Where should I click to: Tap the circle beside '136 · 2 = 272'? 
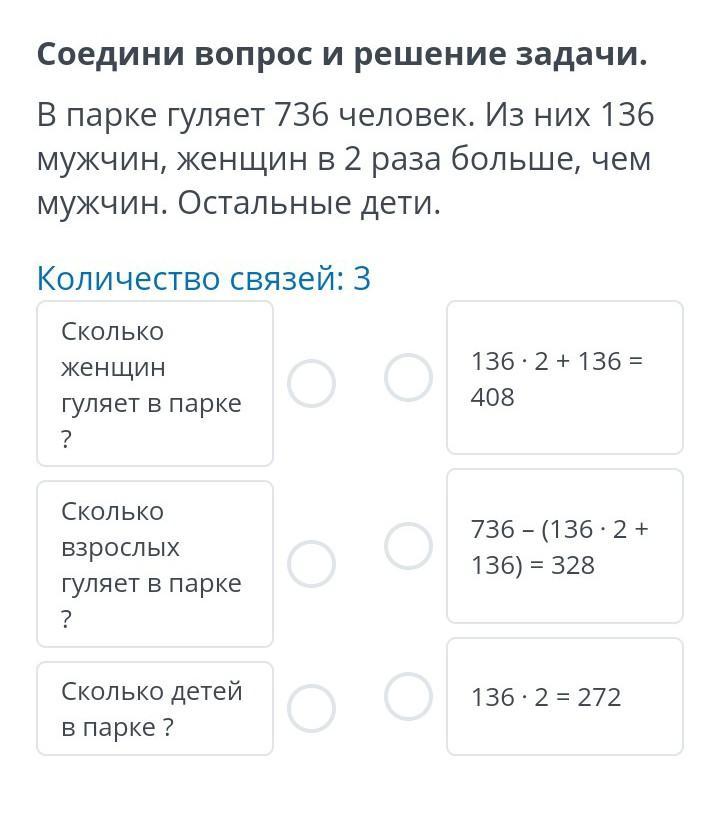408,696
